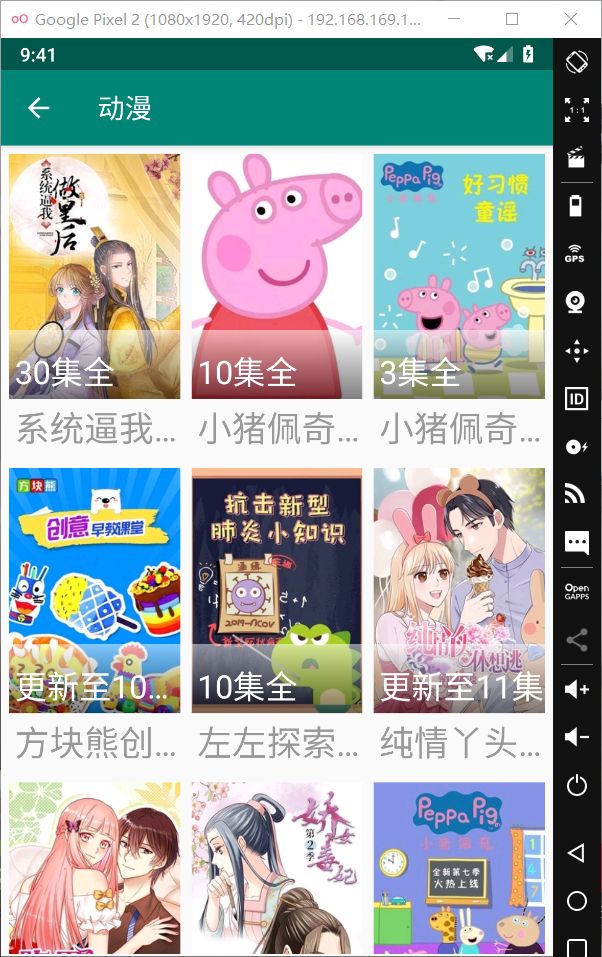The height and width of the screenshot is (957, 602).
Task: Open the 第2季 grey-haired girl poster tile
Action: (x=277, y=868)
